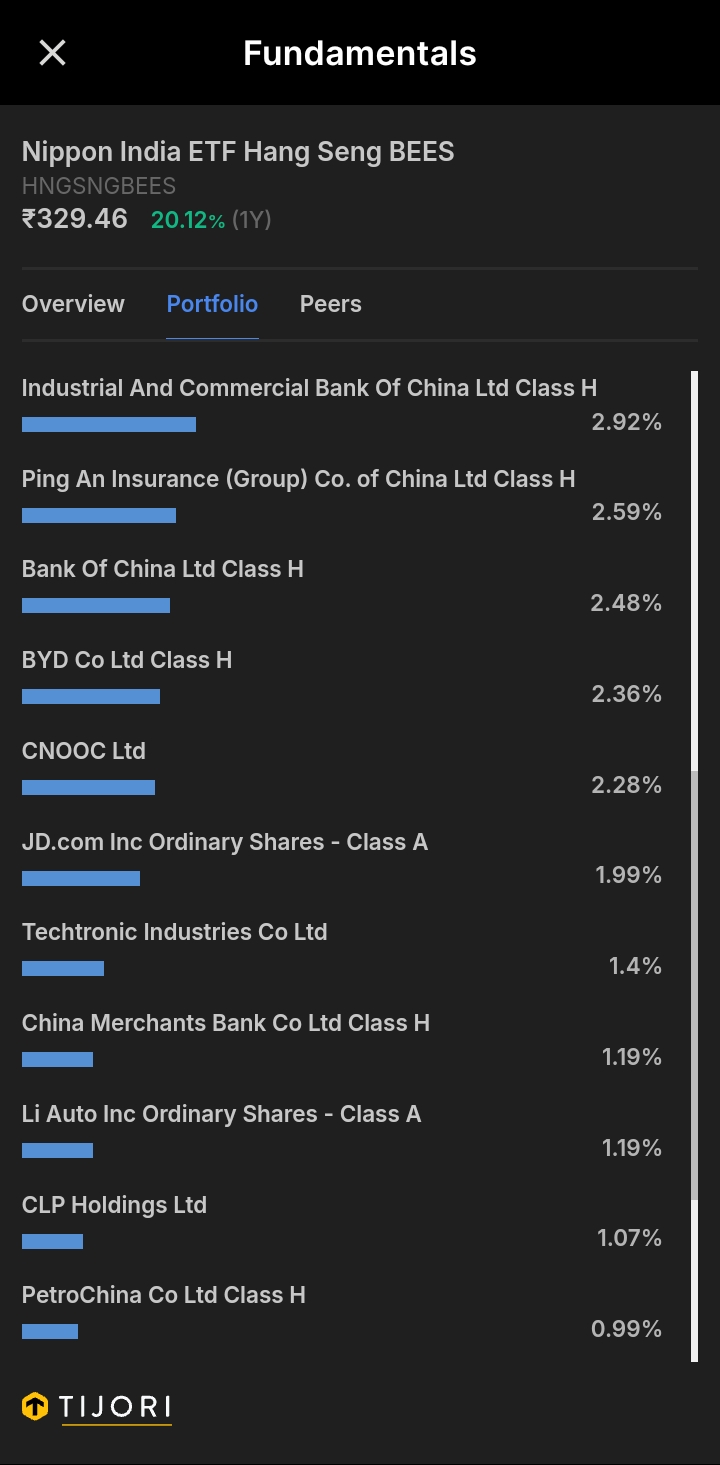Open the Peers tab
The height and width of the screenshot is (1465, 720).
tap(331, 304)
